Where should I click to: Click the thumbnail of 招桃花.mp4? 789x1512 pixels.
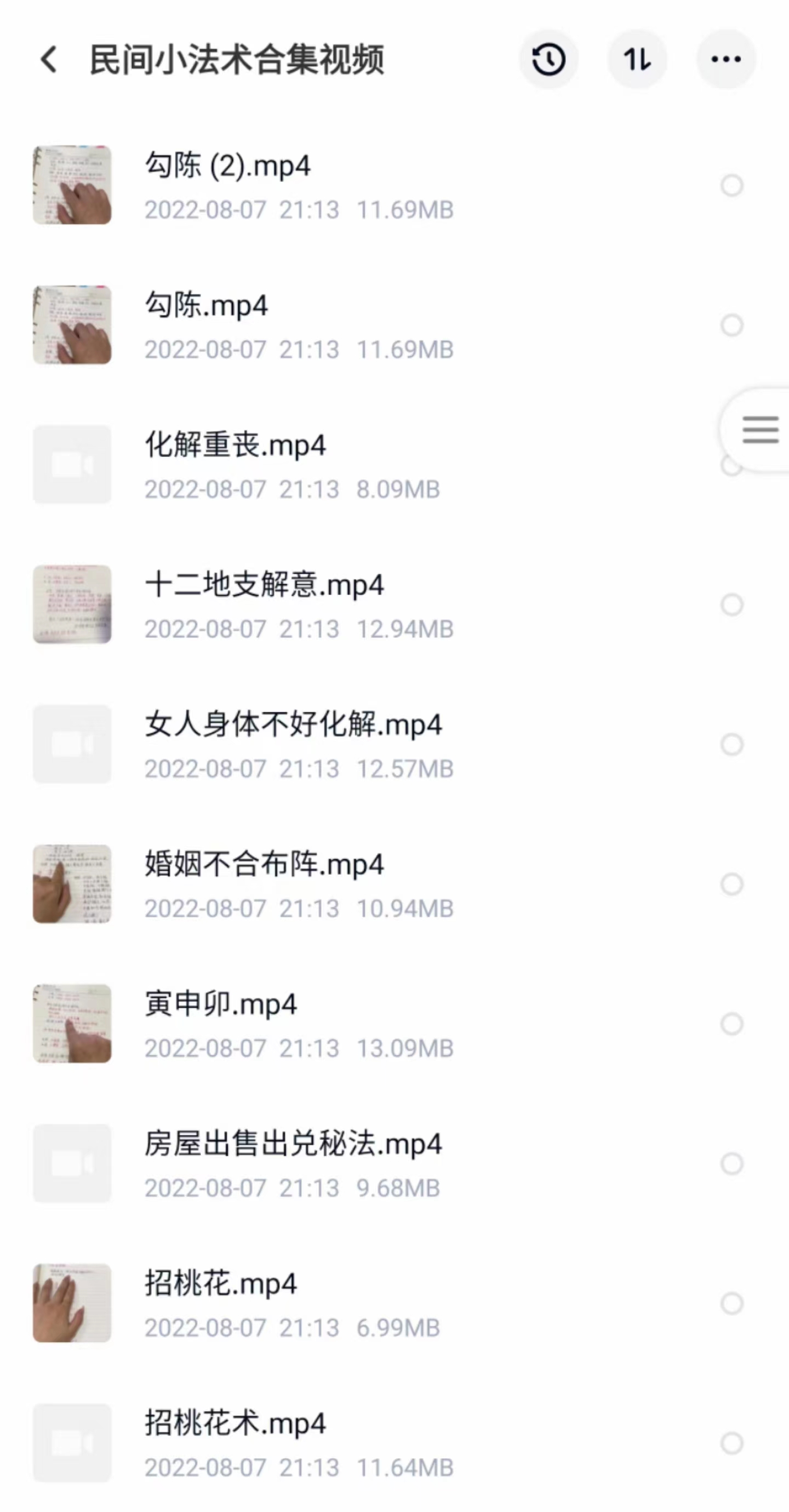pyautogui.click(x=71, y=1304)
